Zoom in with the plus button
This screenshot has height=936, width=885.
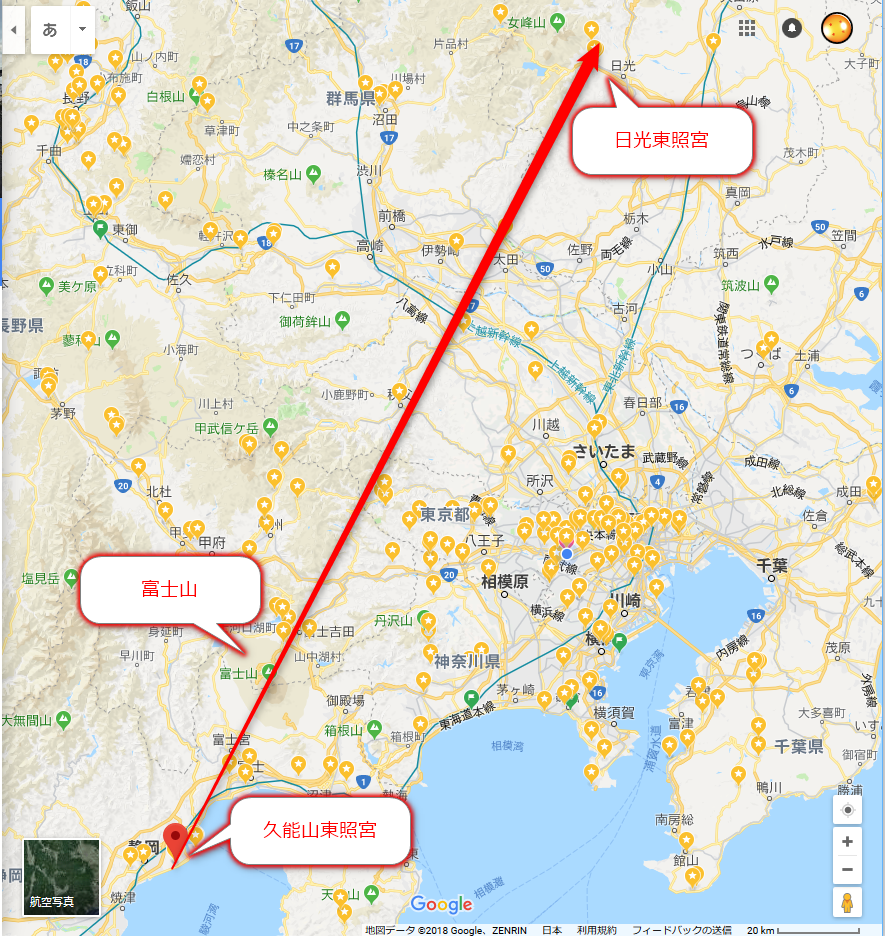pyautogui.click(x=847, y=842)
